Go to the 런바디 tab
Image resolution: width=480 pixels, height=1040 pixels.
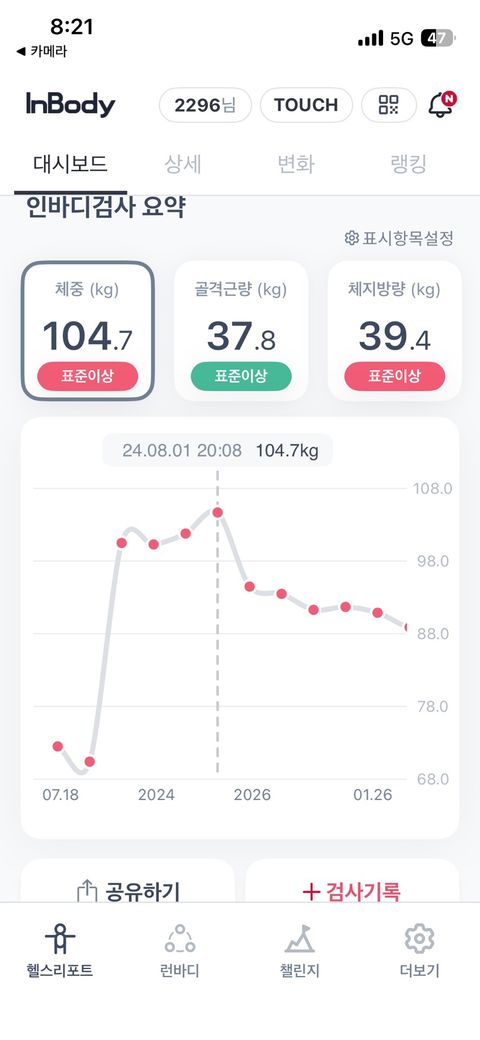point(180,951)
